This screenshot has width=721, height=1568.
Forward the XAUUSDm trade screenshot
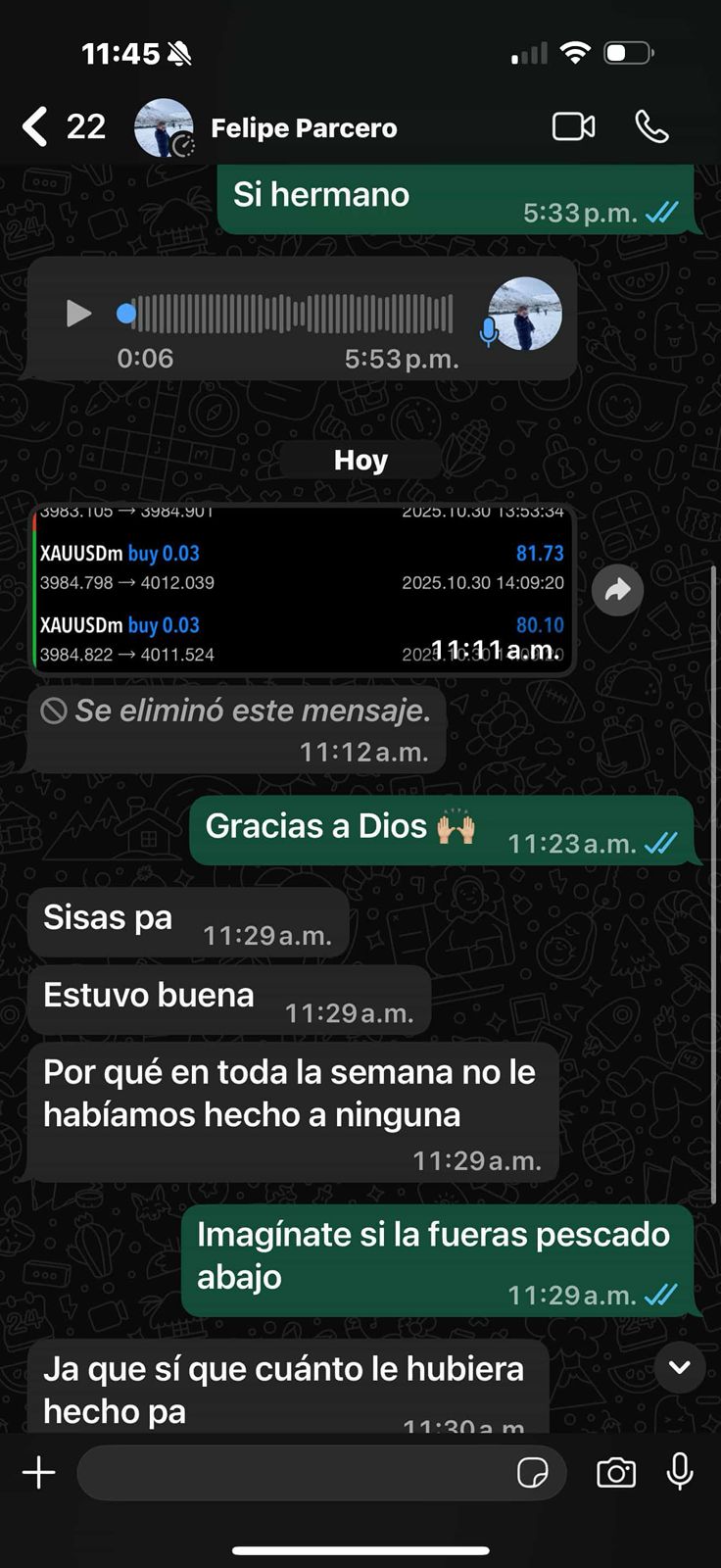[x=617, y=591]
